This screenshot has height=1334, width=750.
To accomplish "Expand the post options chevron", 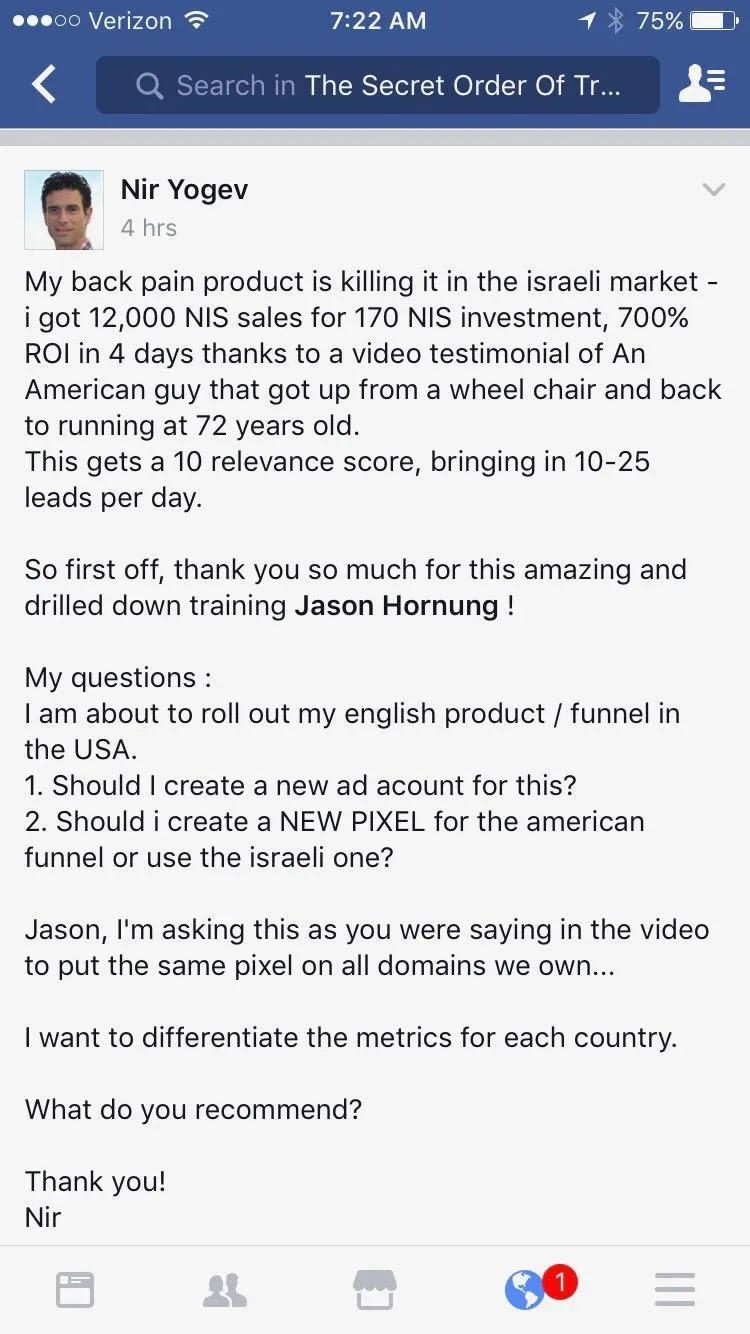I will click(713, 189).
